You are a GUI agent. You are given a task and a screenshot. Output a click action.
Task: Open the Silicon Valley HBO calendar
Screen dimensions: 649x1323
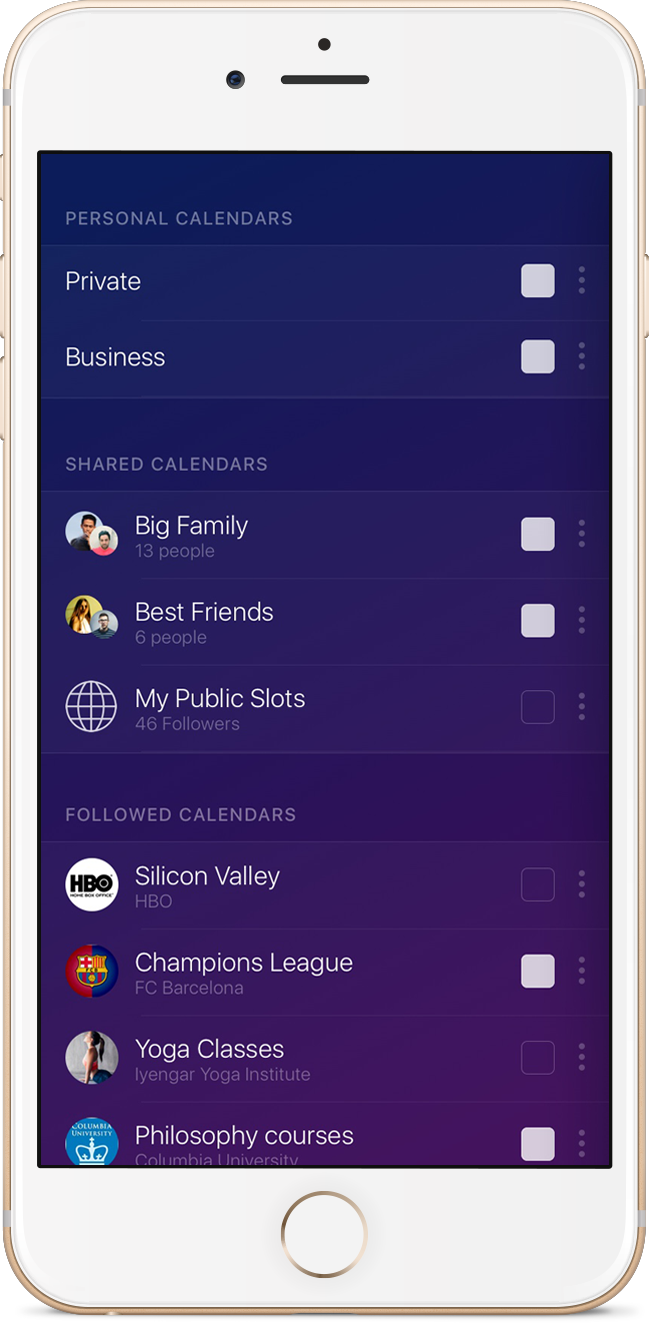tap(207, 885)
